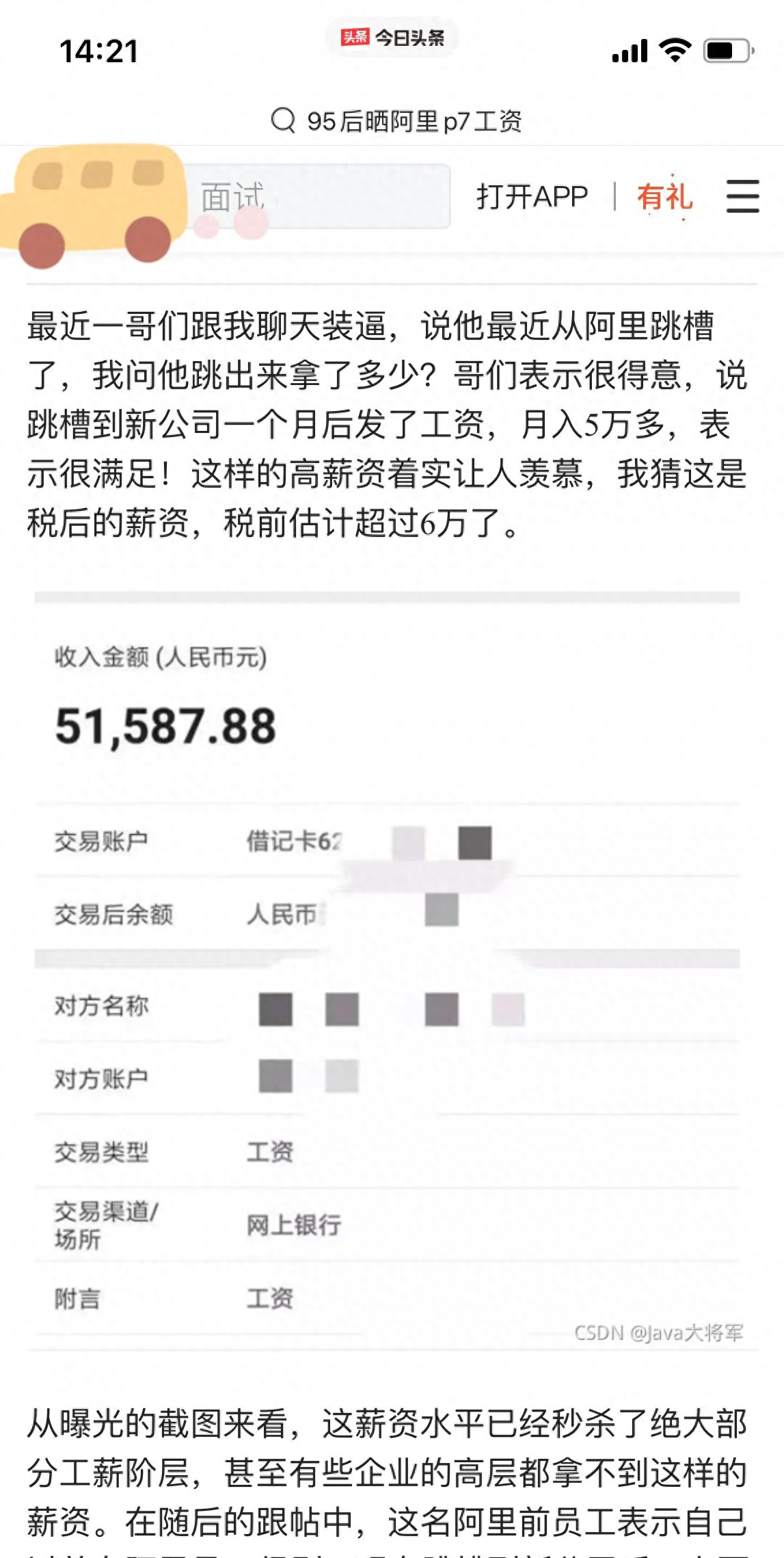Open the article in the app via 打开APP

532,197
